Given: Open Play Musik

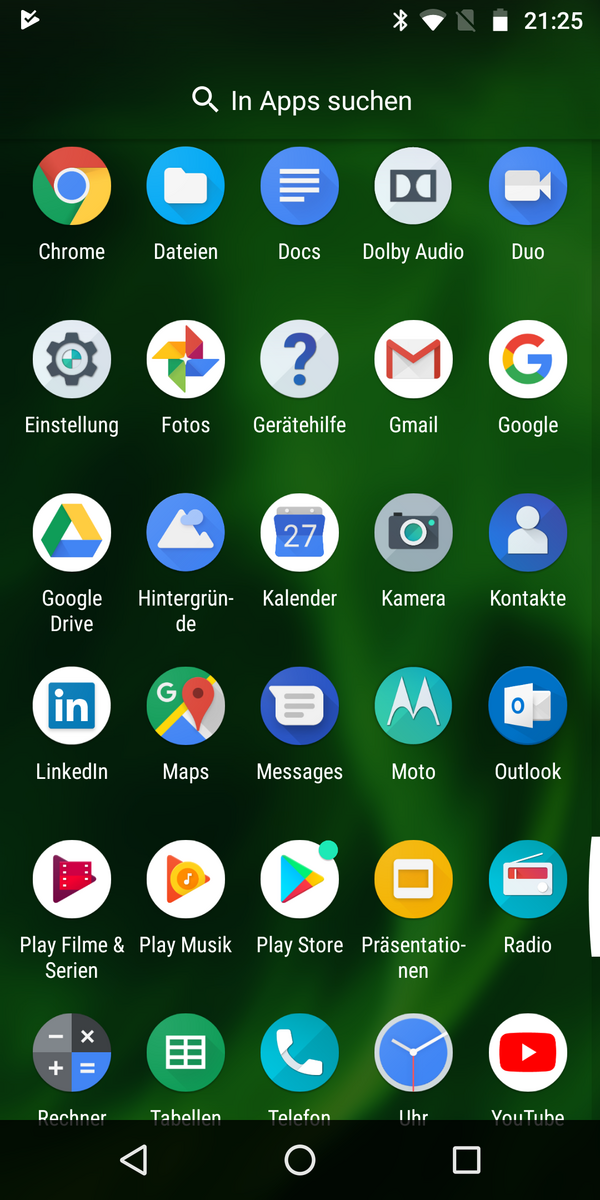Looking at the screenshot, I should coord(186,880).
